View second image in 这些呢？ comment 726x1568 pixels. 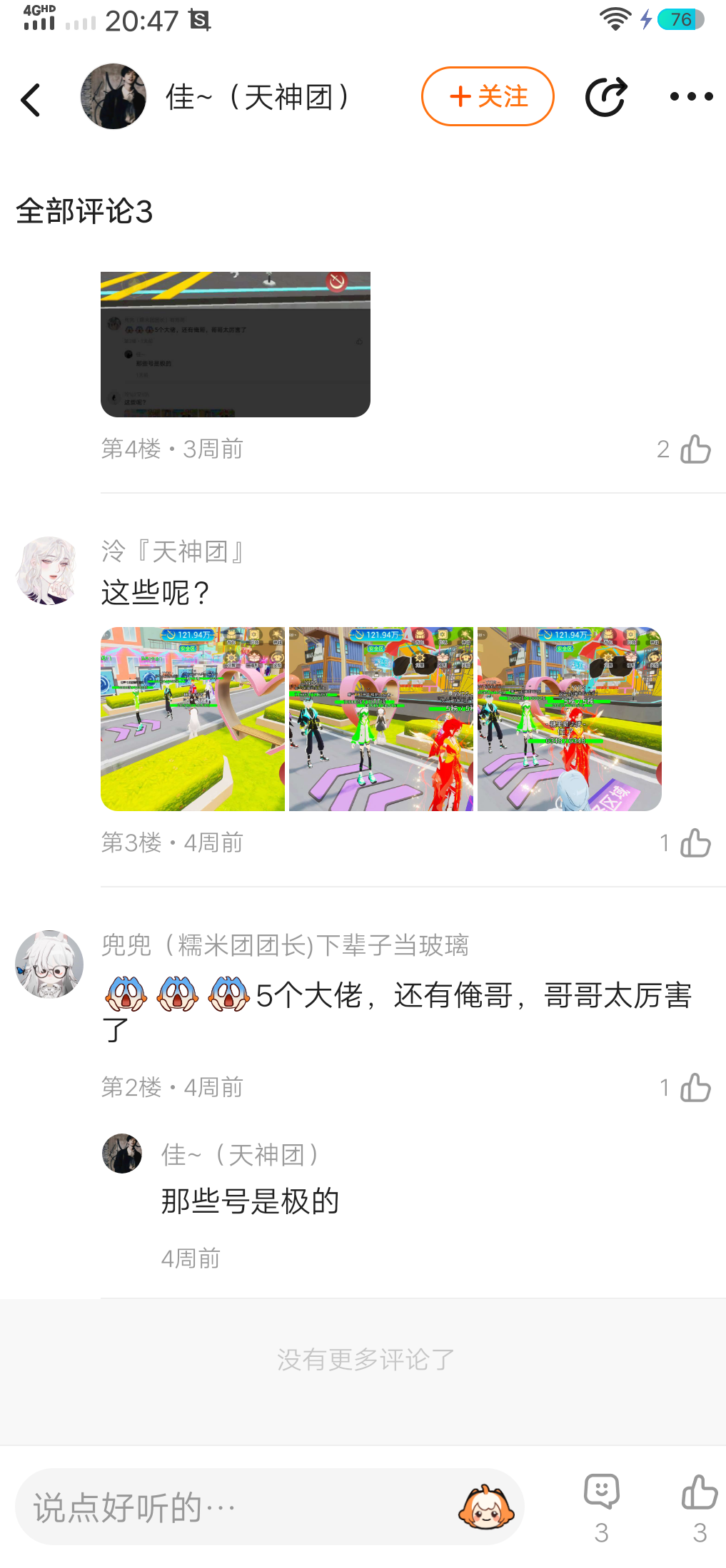point(381,719)
